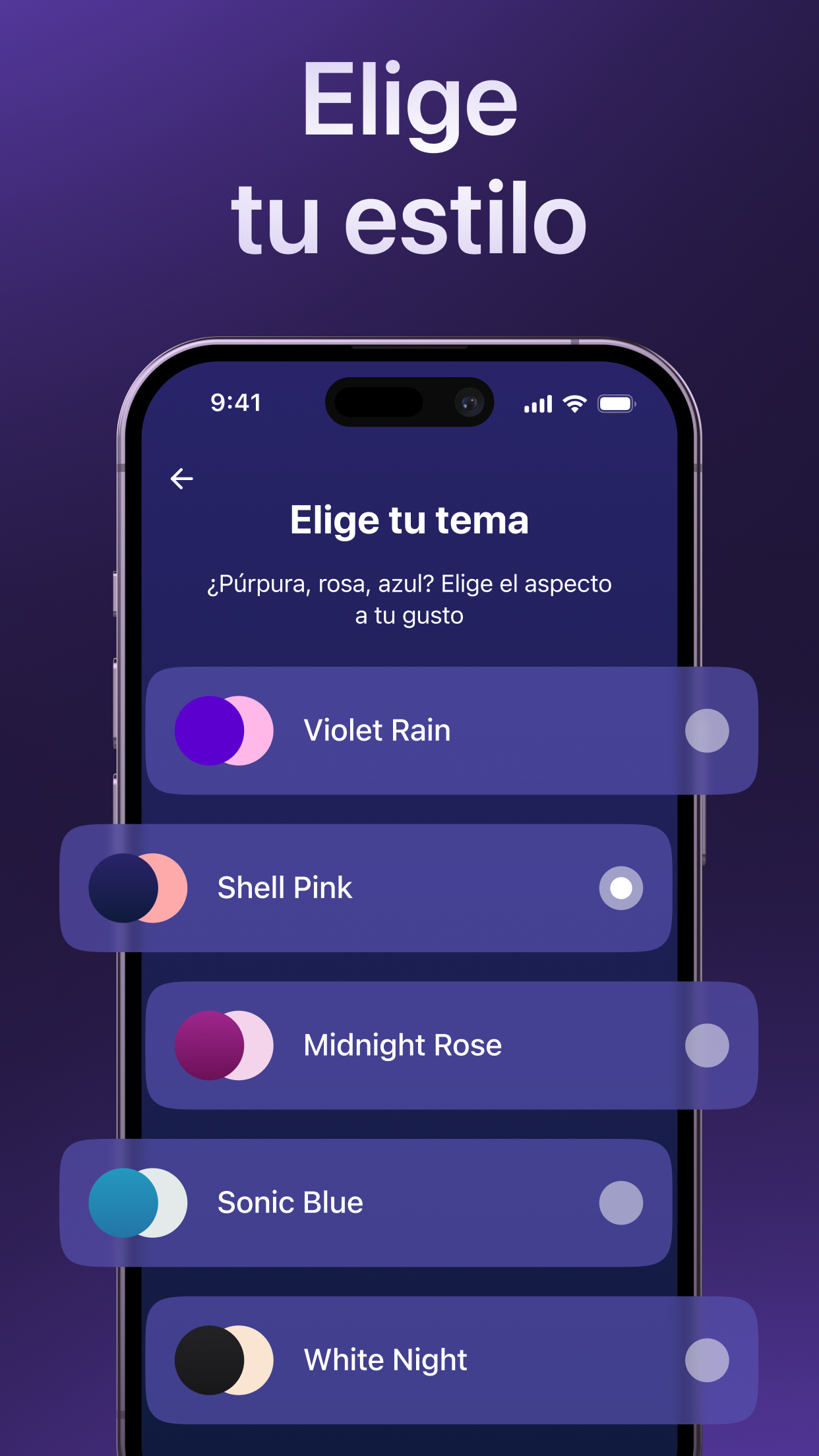This screenshot has height=1456, width=819.
Task: Select the Violet Rain radio button
Action: [706, 730]
